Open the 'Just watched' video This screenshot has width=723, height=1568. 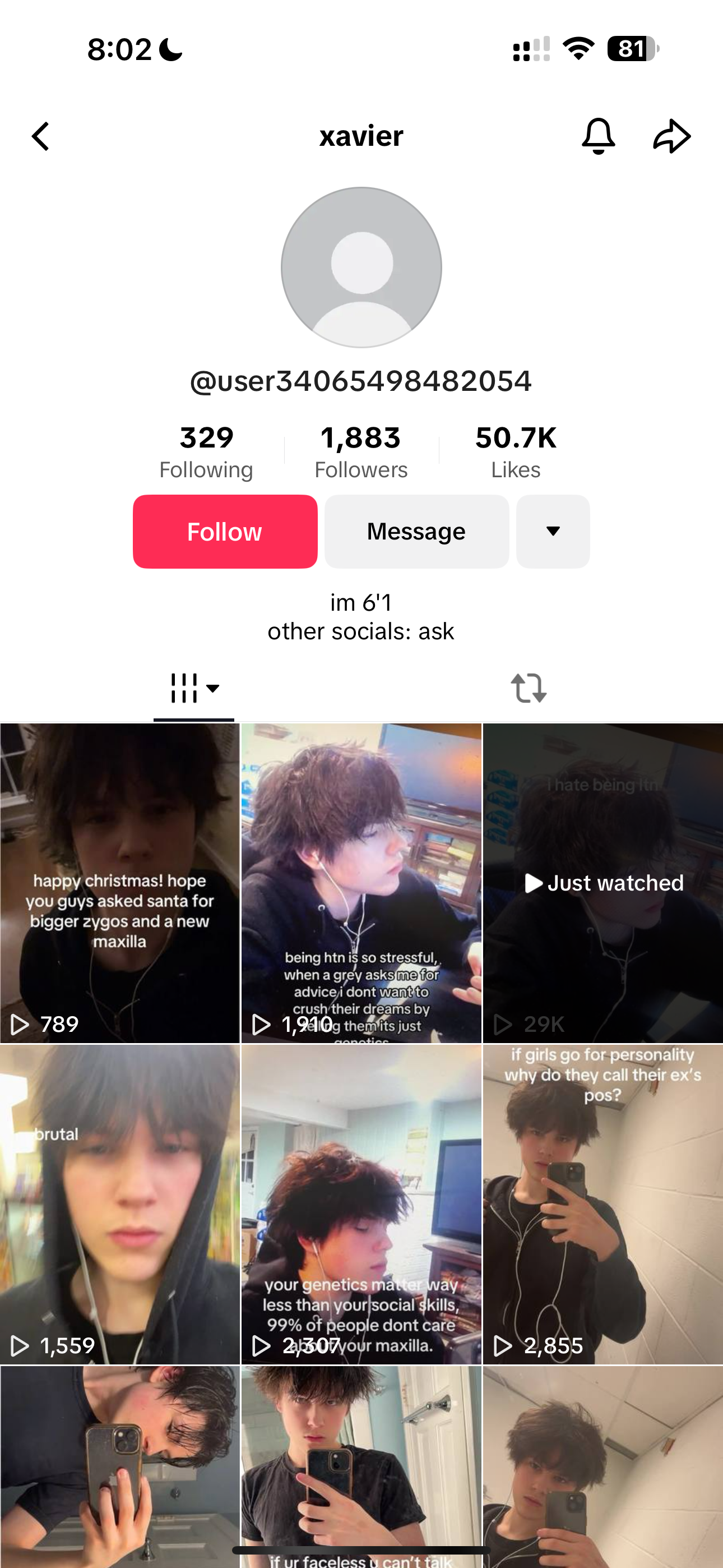[x=603, y=883]
